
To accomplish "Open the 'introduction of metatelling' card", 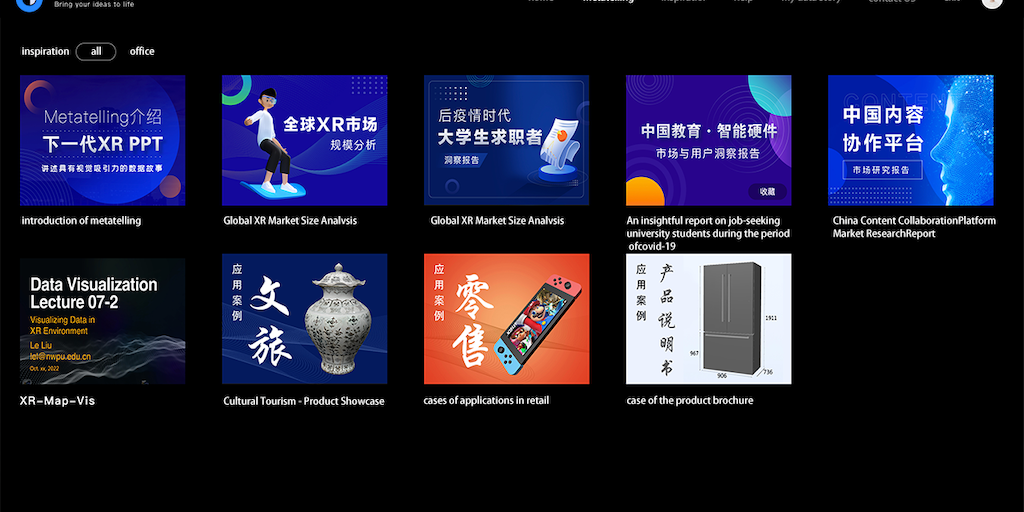I will pos(102,140).
